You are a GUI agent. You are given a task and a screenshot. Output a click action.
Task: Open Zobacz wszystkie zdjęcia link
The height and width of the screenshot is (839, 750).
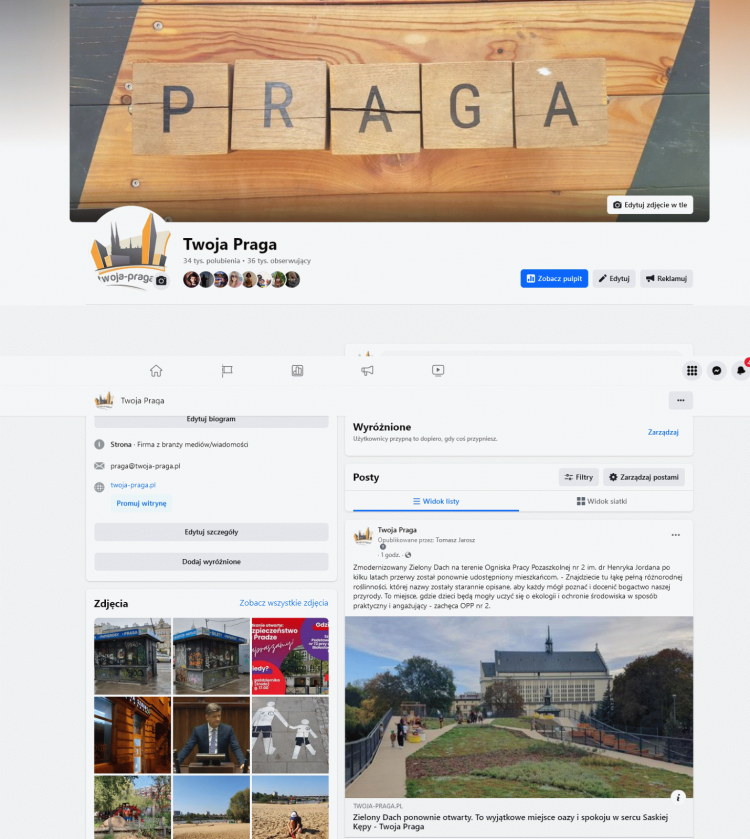[283, 603]
